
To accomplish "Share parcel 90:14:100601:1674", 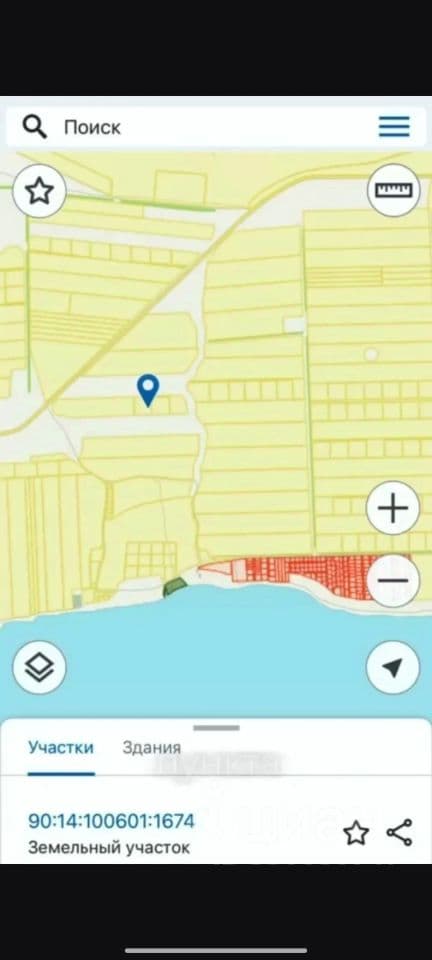I will 400,833.
